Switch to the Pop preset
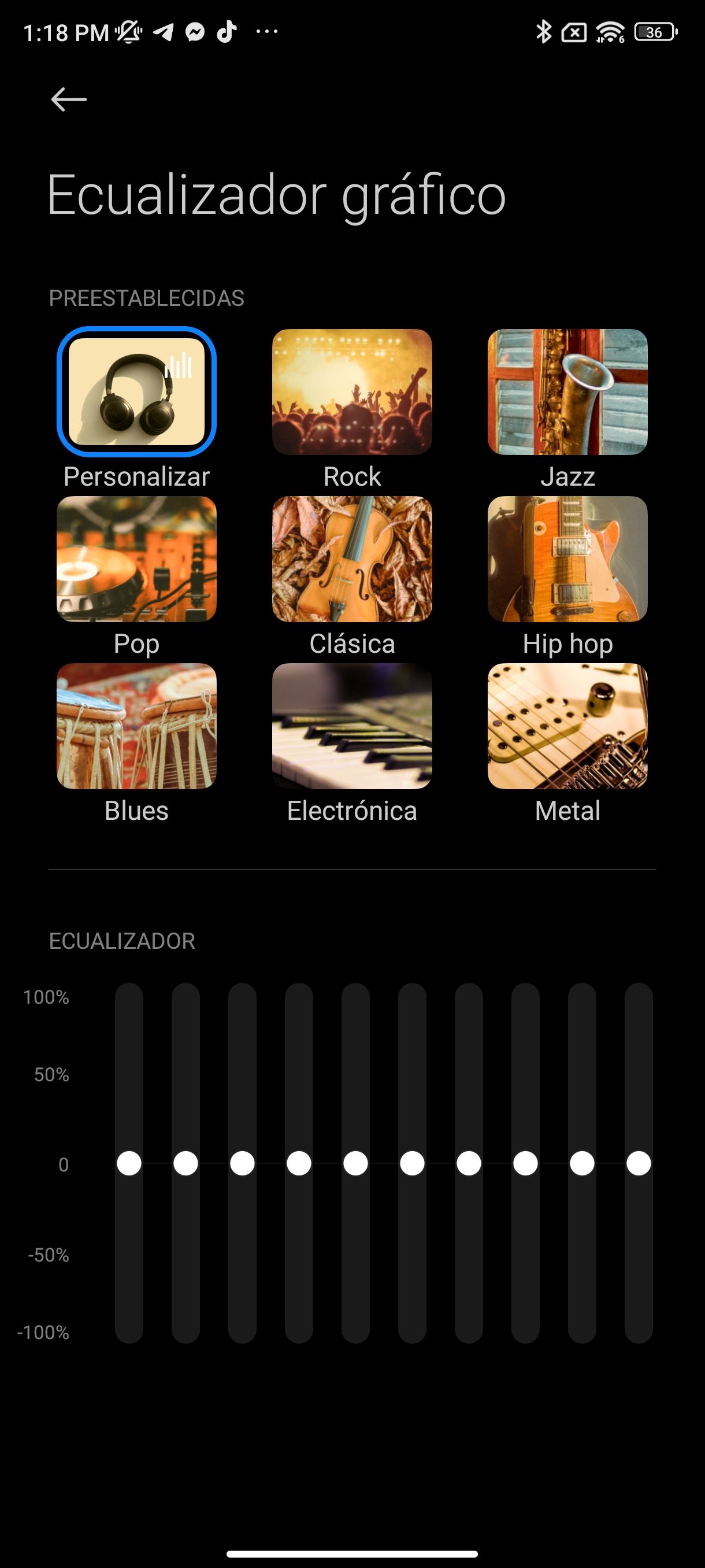705x1568 pixels. tap(136, 559)
